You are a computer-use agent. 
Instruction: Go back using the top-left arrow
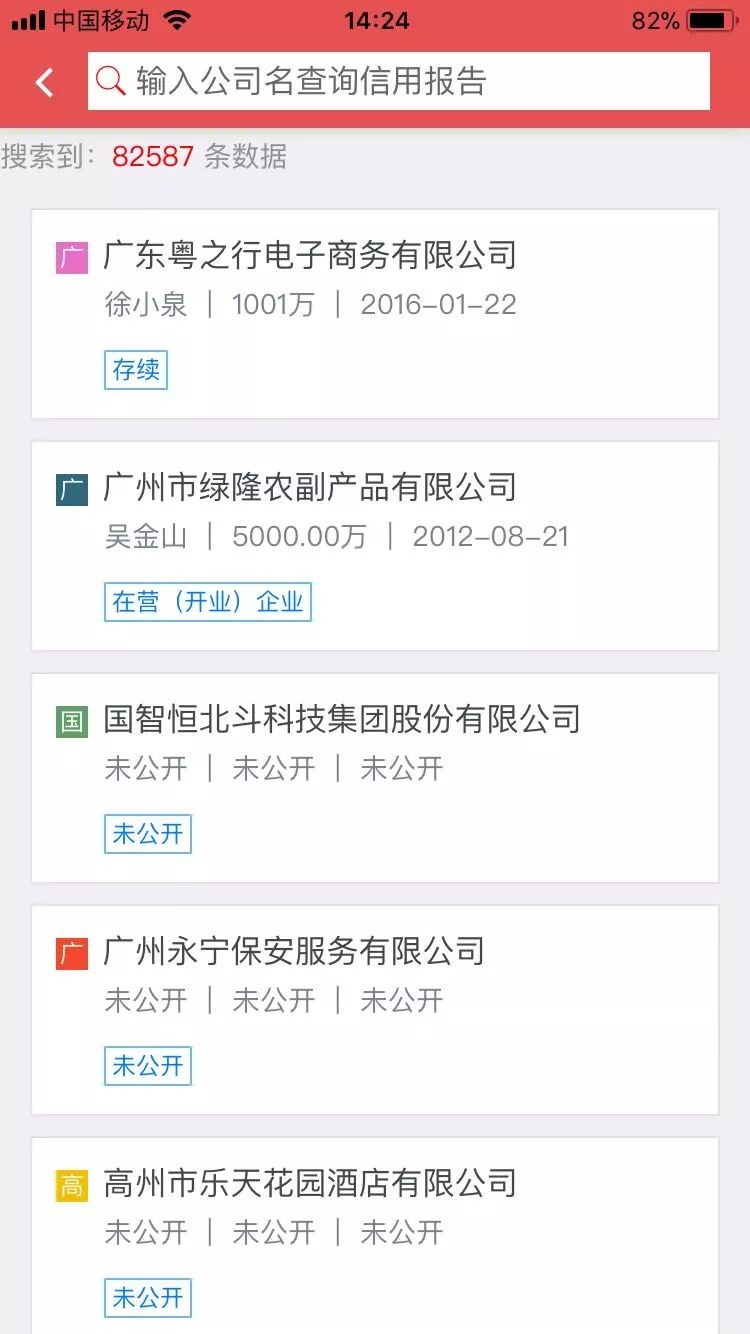tap(44, 82)
